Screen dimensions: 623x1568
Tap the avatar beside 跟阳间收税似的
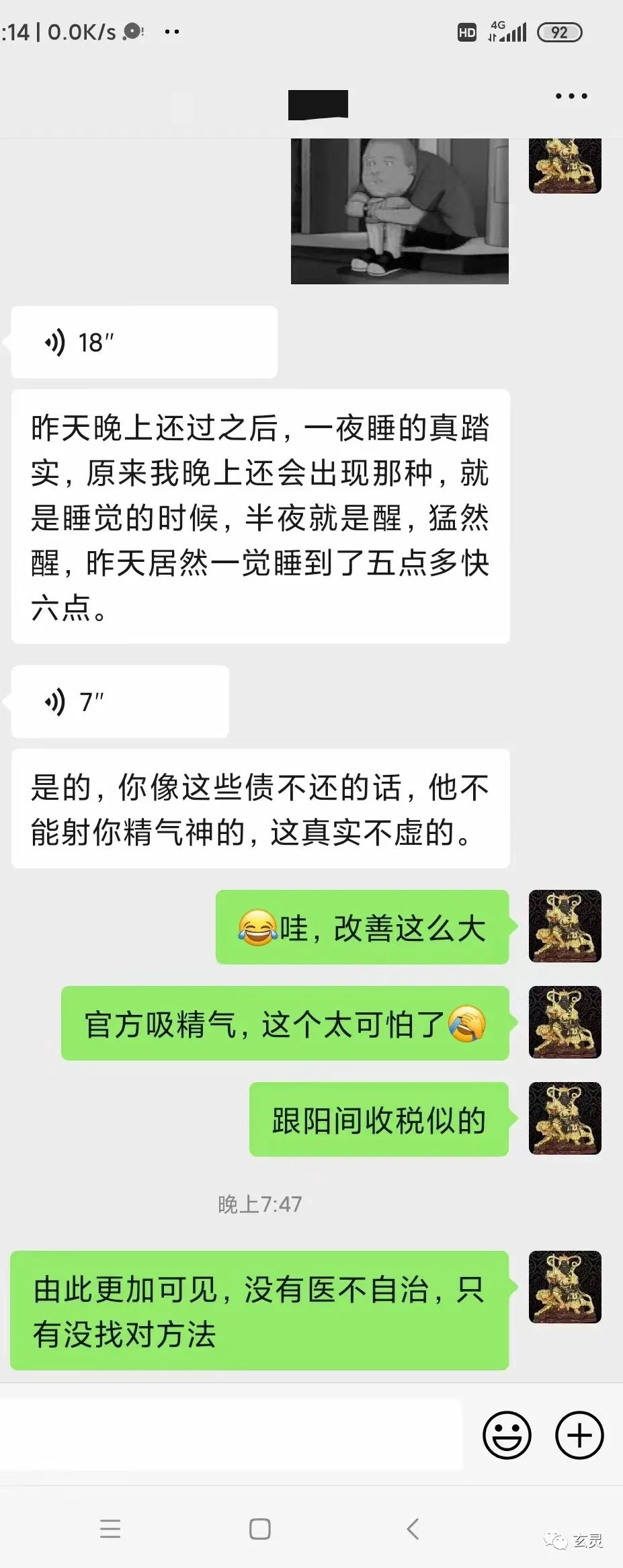click(x=565, y=1119)
